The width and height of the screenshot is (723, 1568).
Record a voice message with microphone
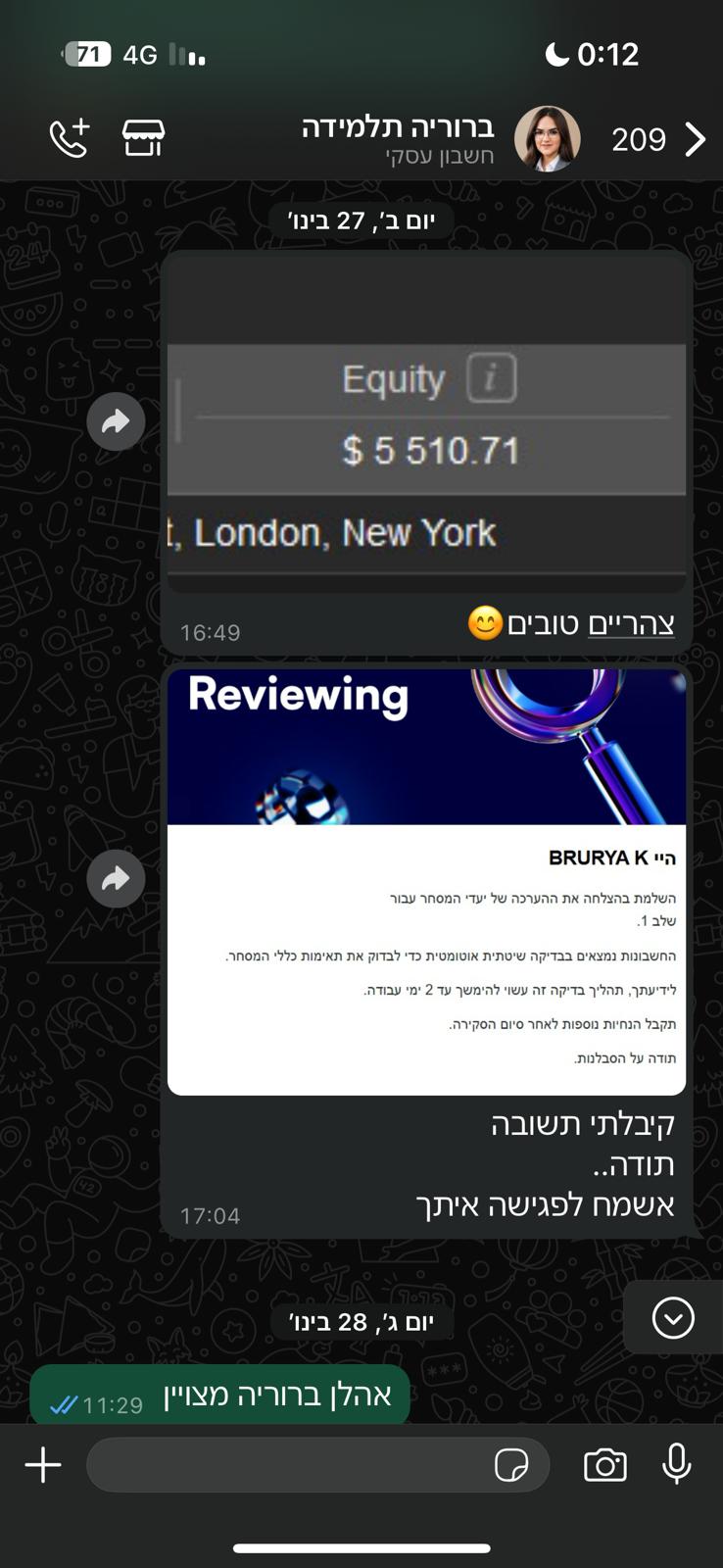click(x=676, y=1464)
